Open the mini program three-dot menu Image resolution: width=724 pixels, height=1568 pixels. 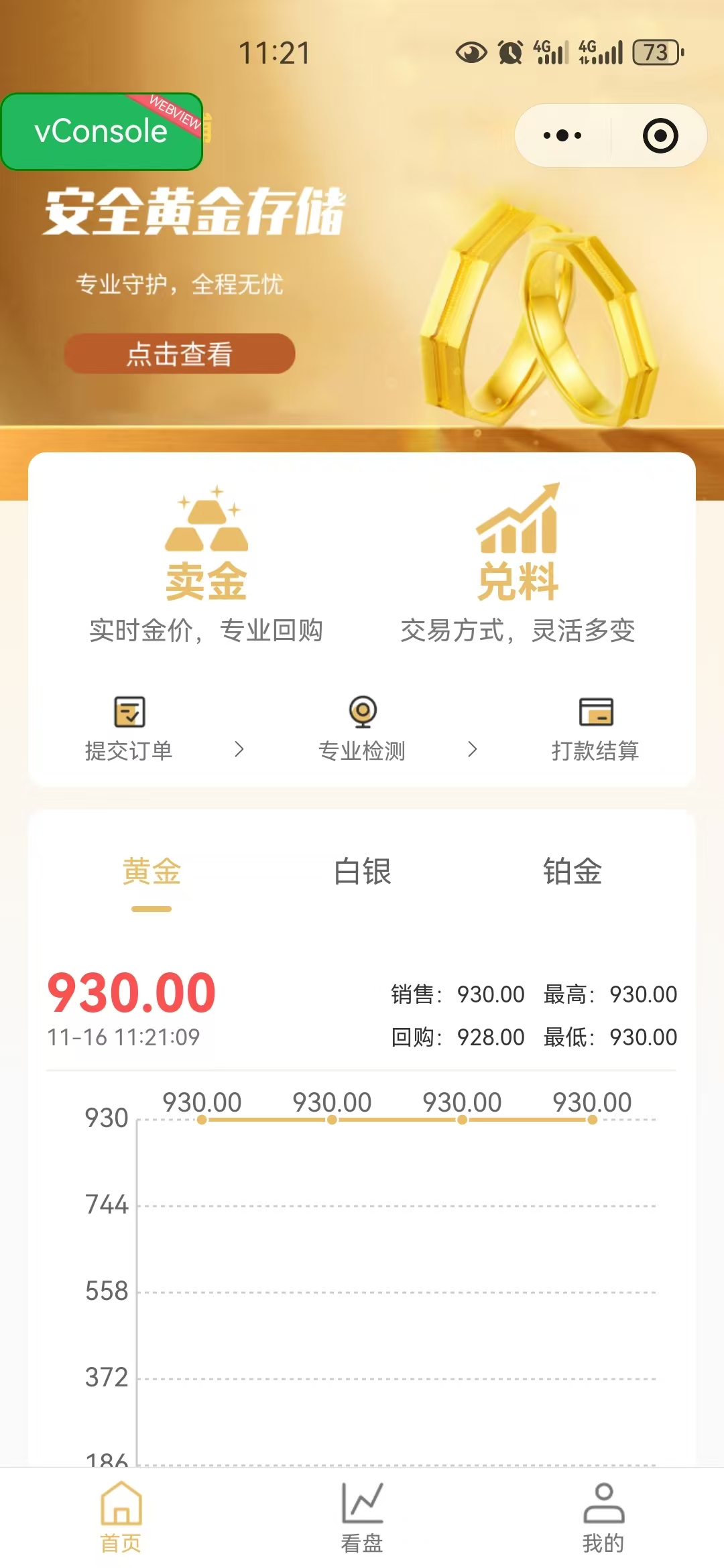coord(562,135)
